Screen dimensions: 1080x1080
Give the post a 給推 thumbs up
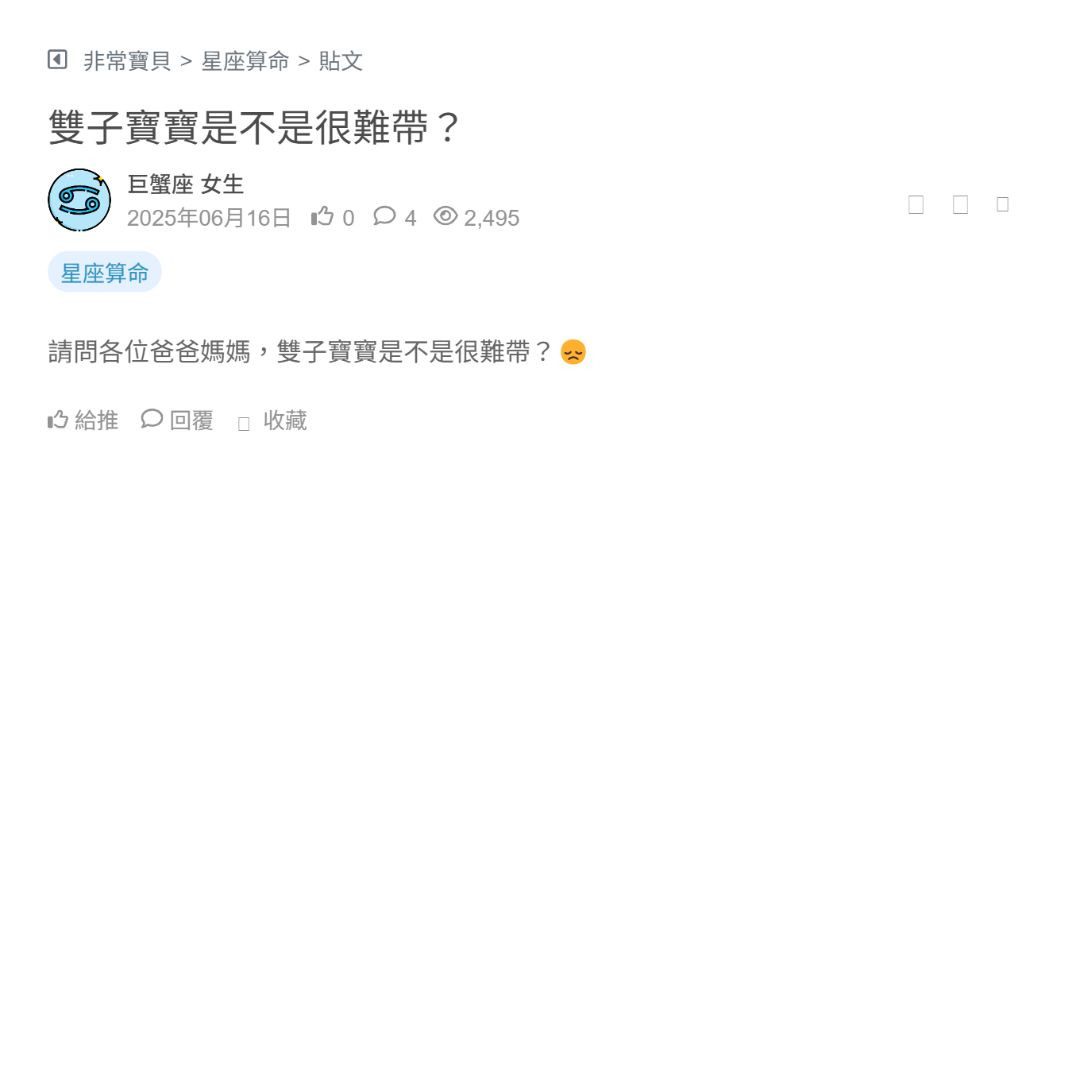[x=83, y=420]
